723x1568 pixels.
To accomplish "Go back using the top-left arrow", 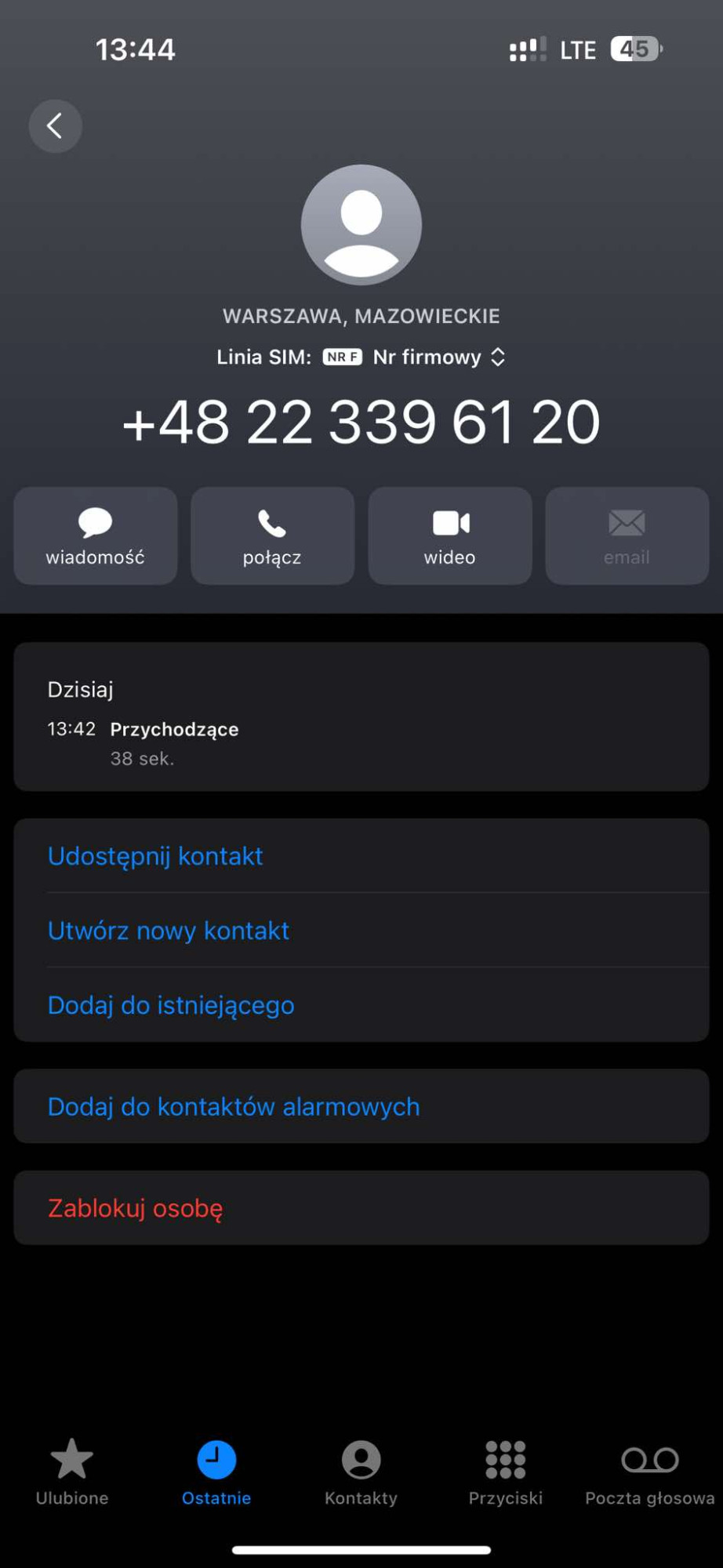I will 55,125.
